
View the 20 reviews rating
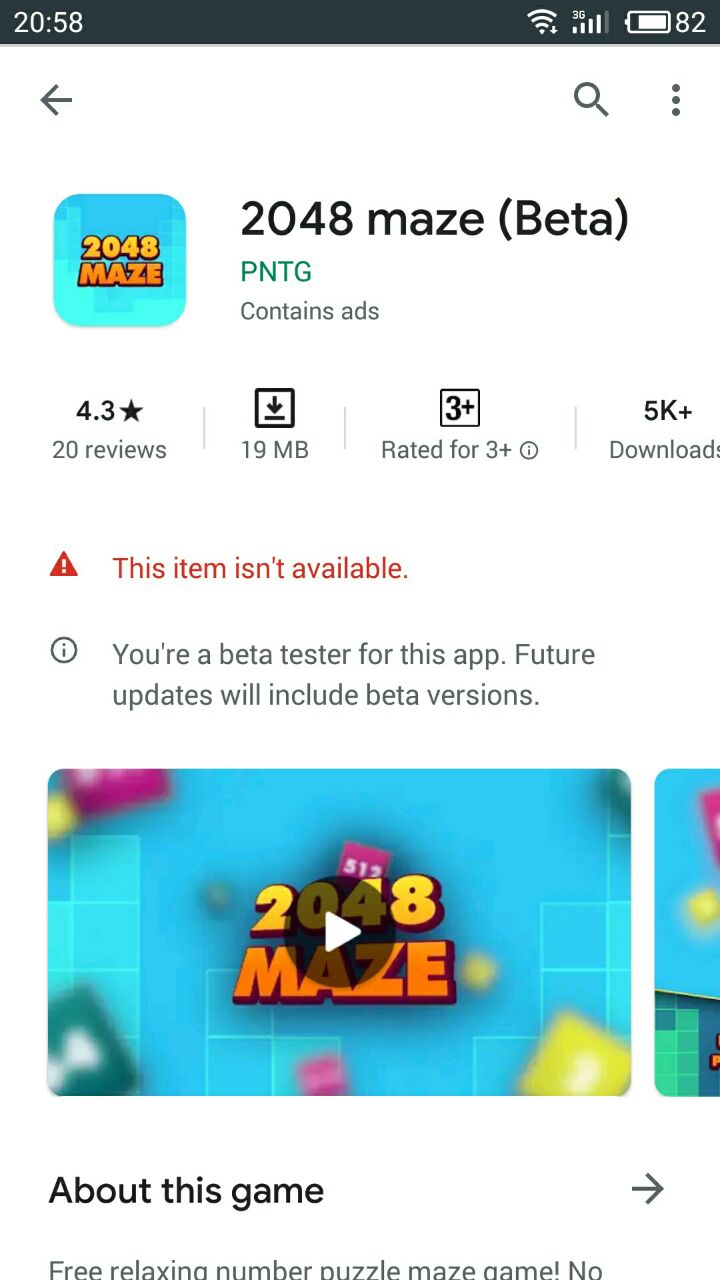[x=109, y=429]
